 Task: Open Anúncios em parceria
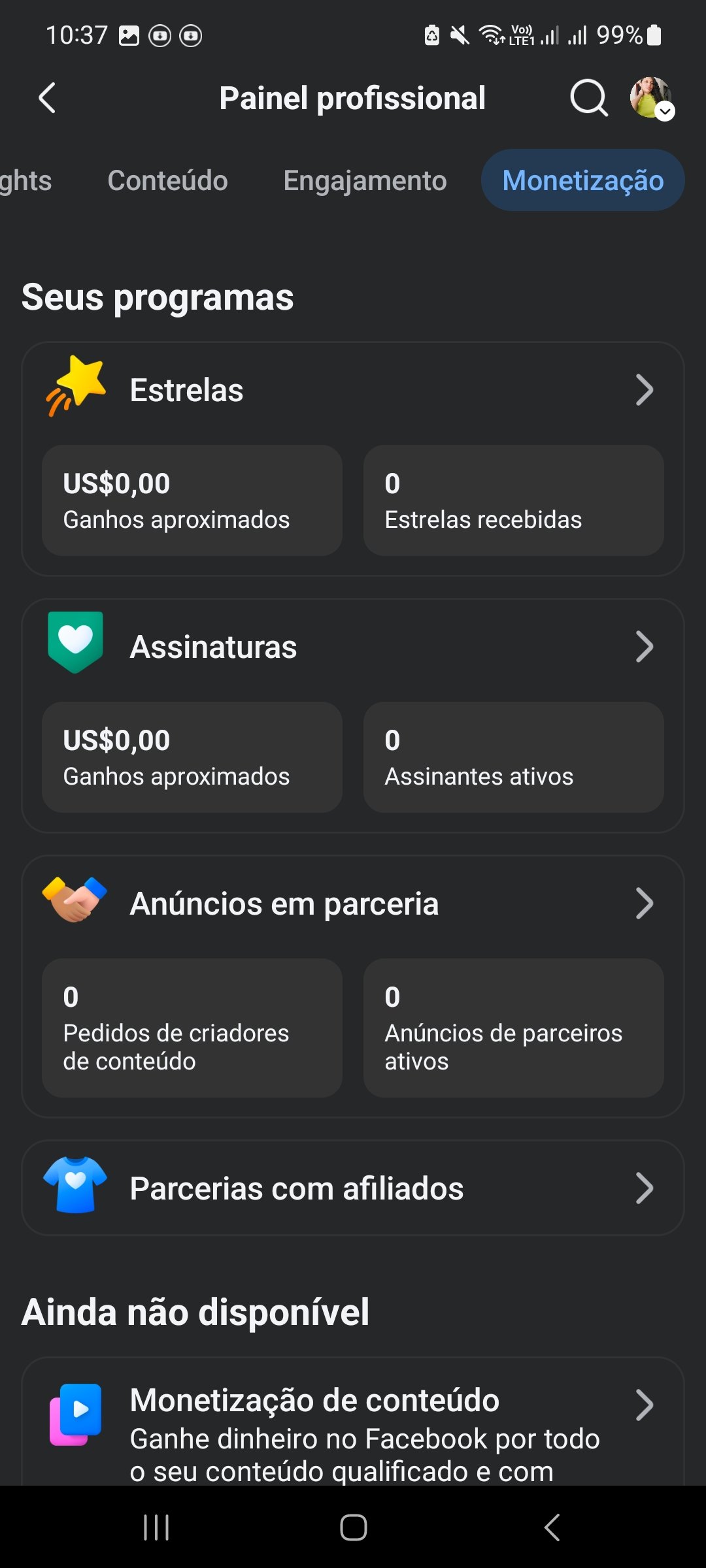point(353,904)
